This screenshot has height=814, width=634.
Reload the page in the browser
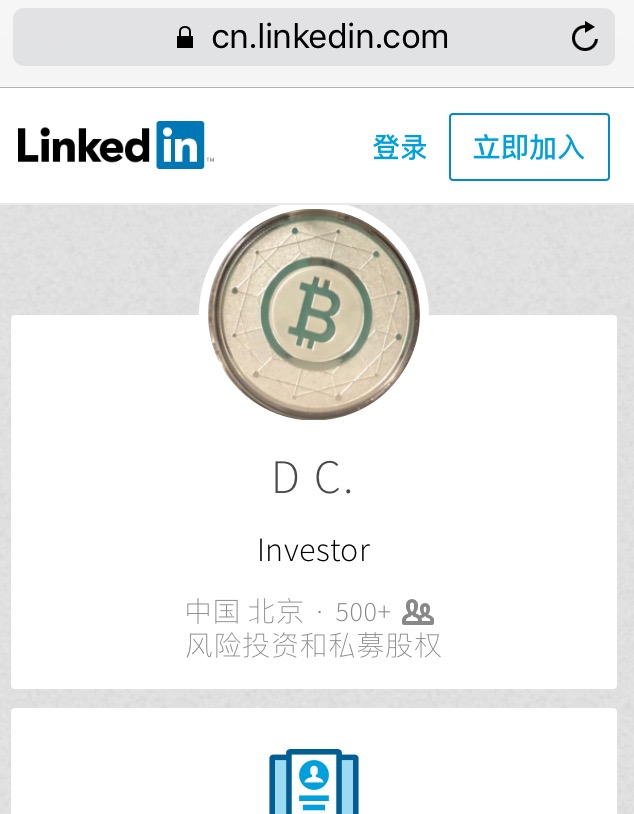click(584, 38)
